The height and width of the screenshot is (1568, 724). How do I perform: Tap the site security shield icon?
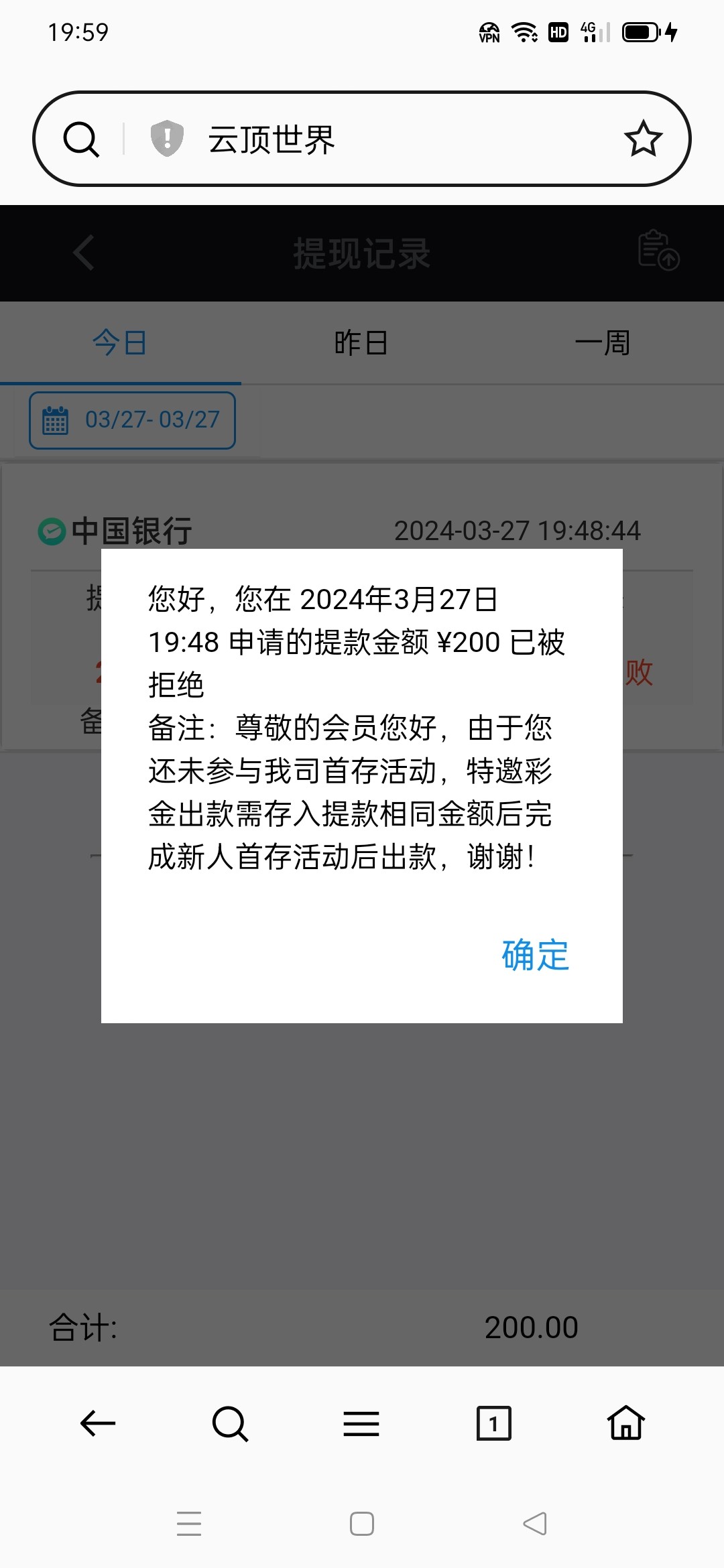167,139
